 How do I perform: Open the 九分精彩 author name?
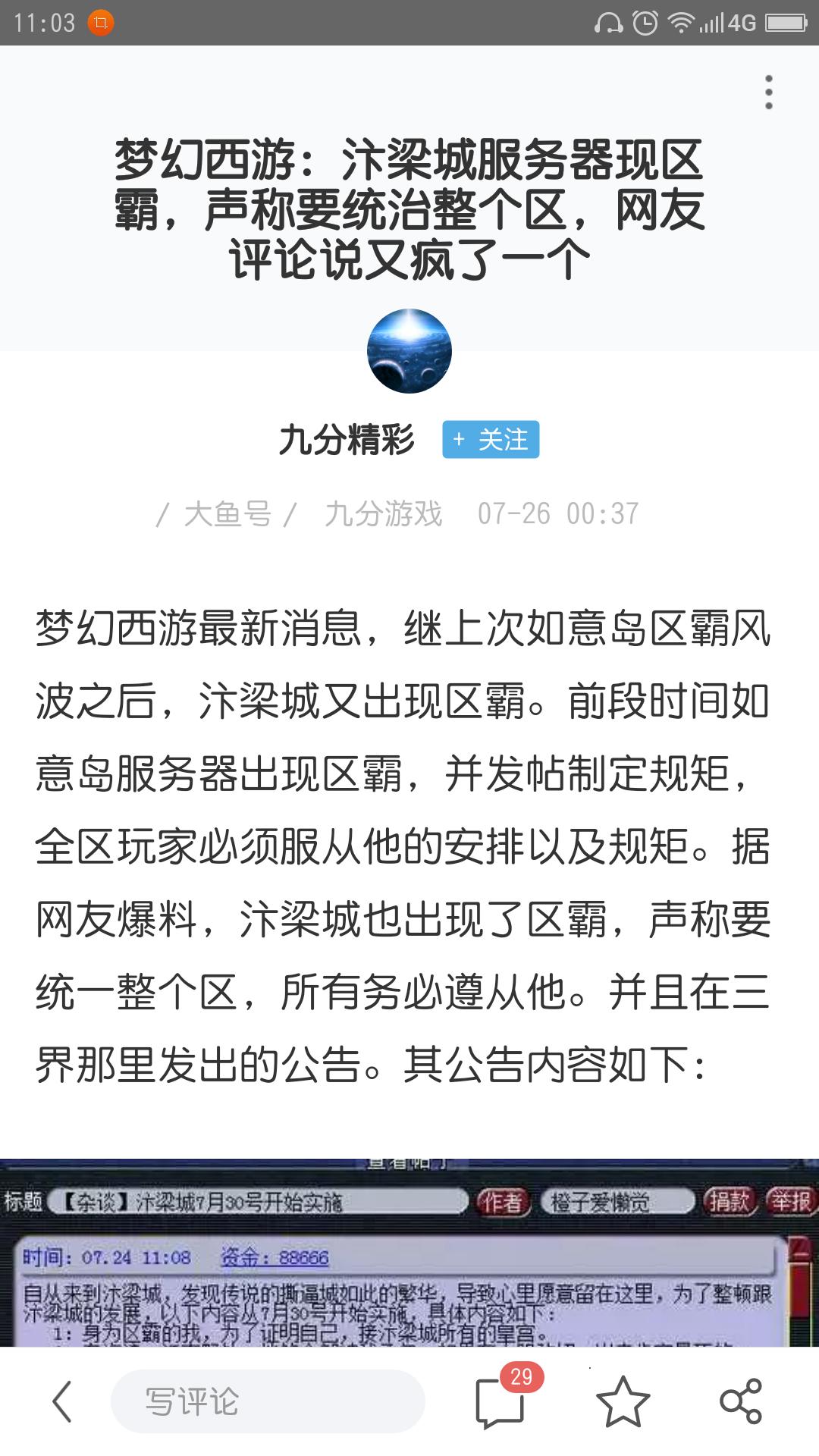pyautogui.click(x=347, y=440)
